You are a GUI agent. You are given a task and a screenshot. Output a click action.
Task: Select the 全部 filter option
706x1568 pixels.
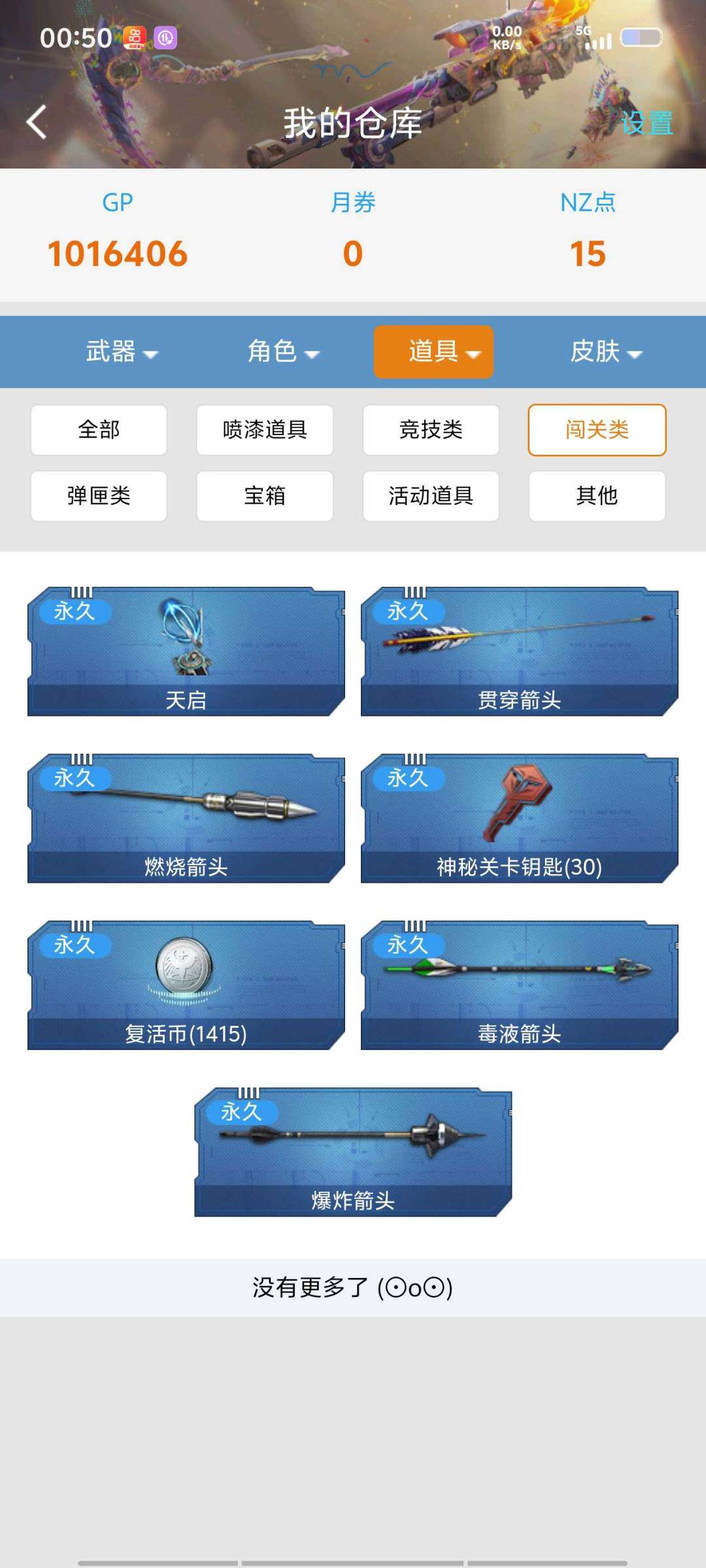(98, 430)
